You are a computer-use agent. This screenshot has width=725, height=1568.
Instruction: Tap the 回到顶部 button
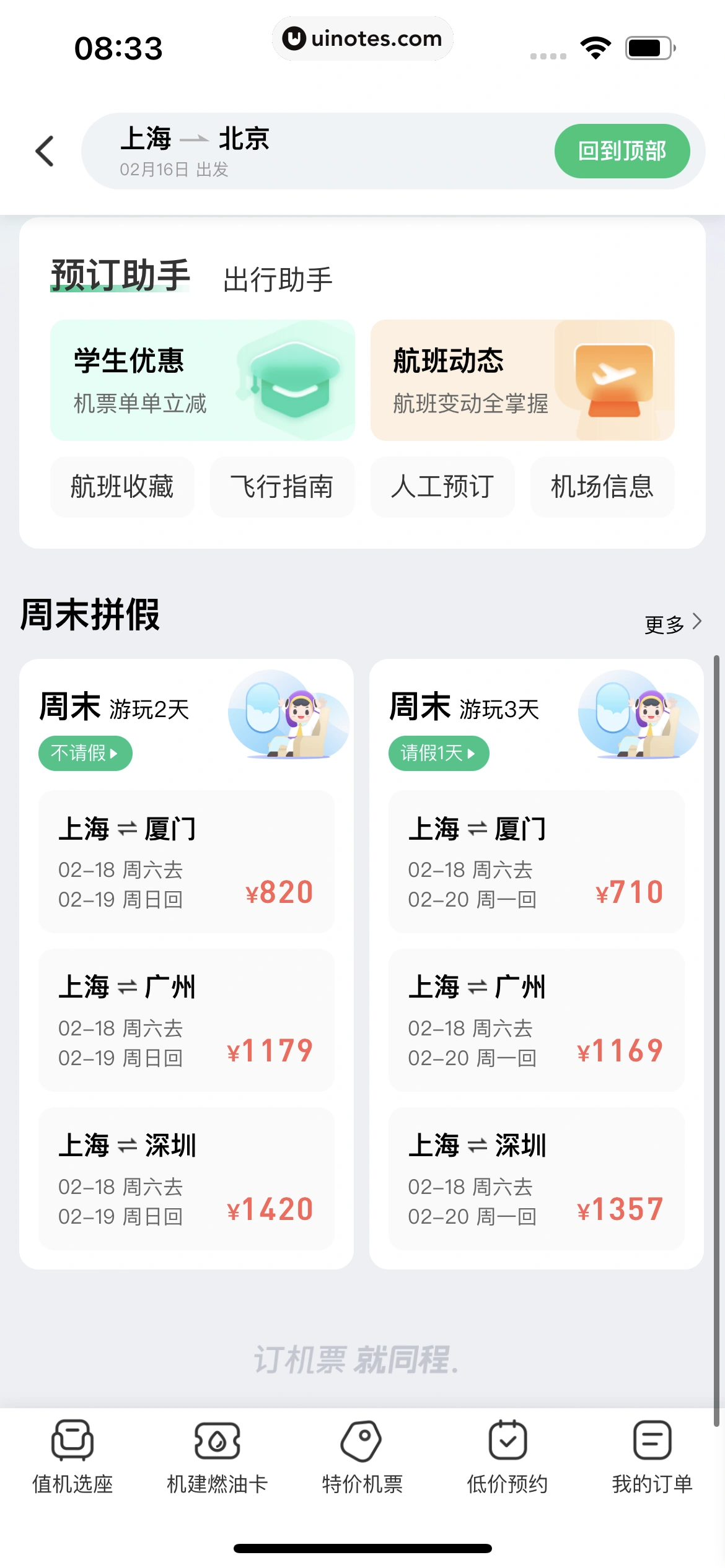point(622,151)
